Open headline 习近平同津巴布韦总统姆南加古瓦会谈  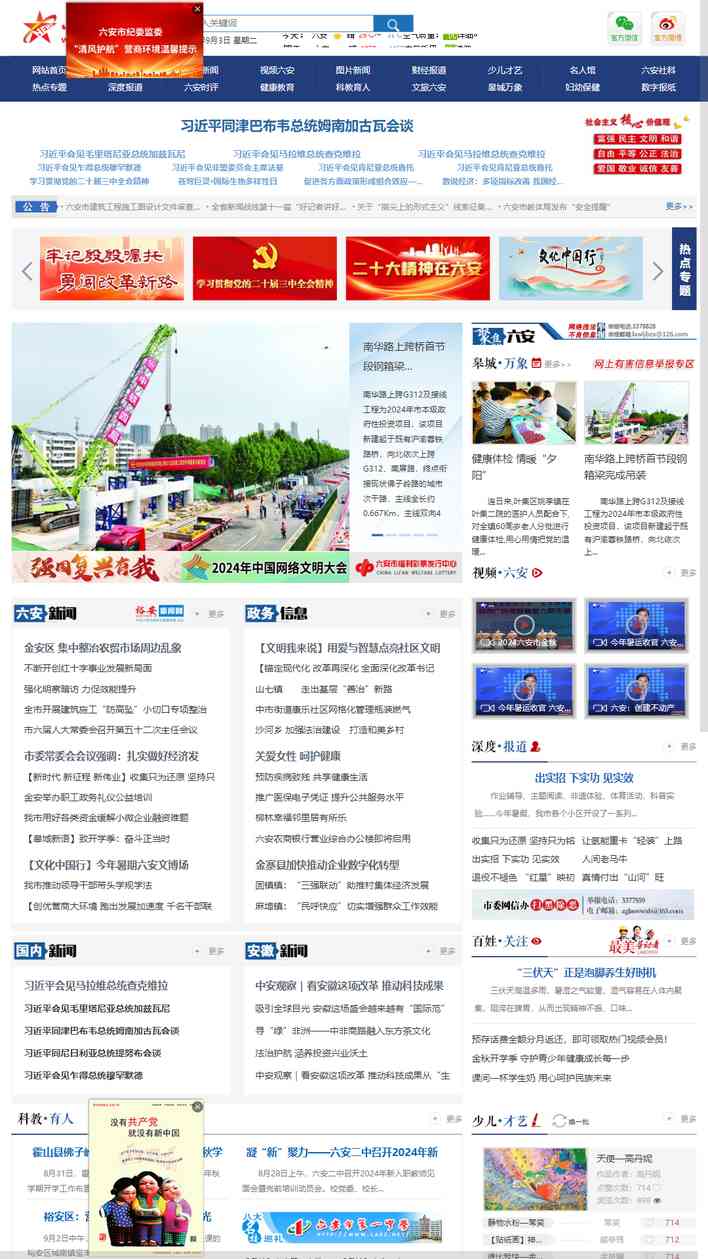(297, 126)
